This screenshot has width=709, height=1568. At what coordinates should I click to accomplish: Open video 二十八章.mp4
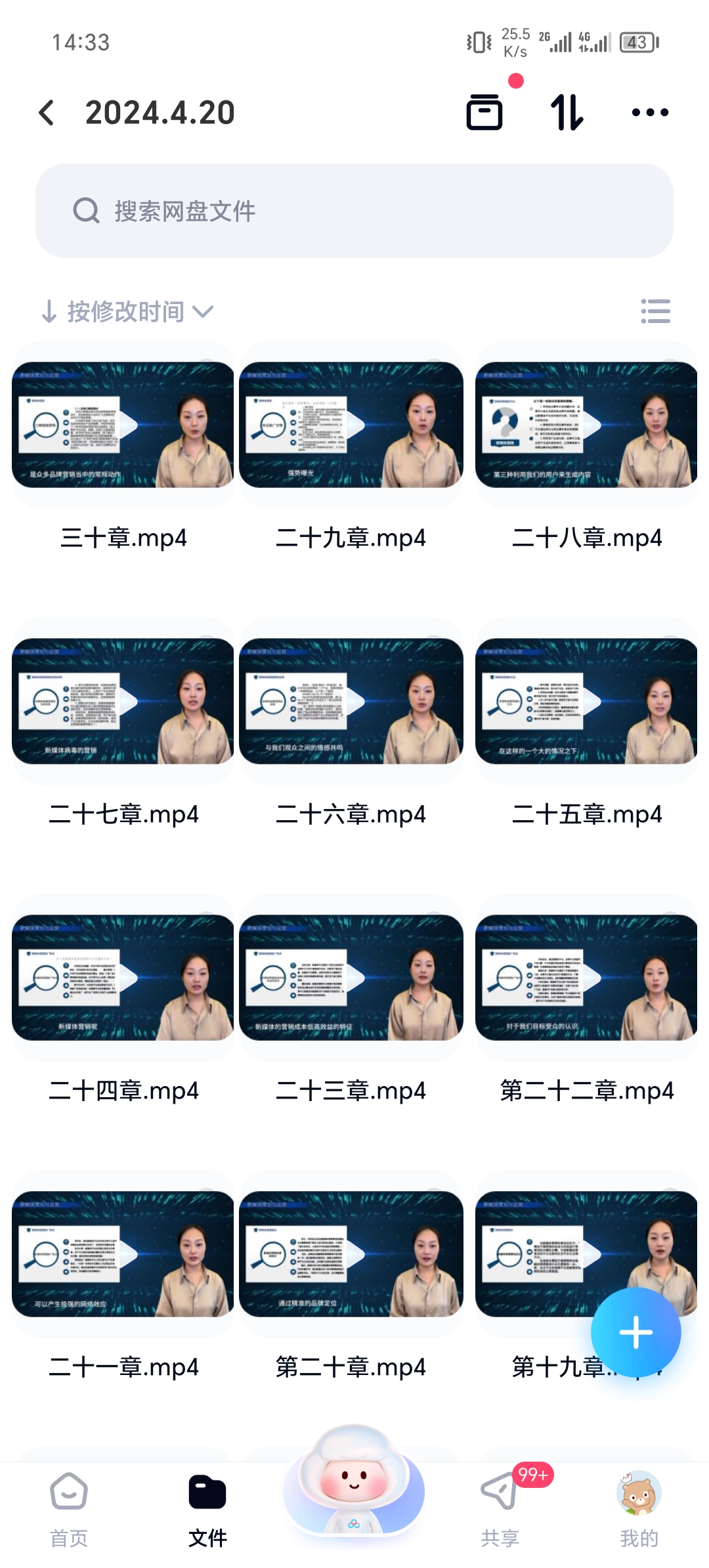coord(586,425)
